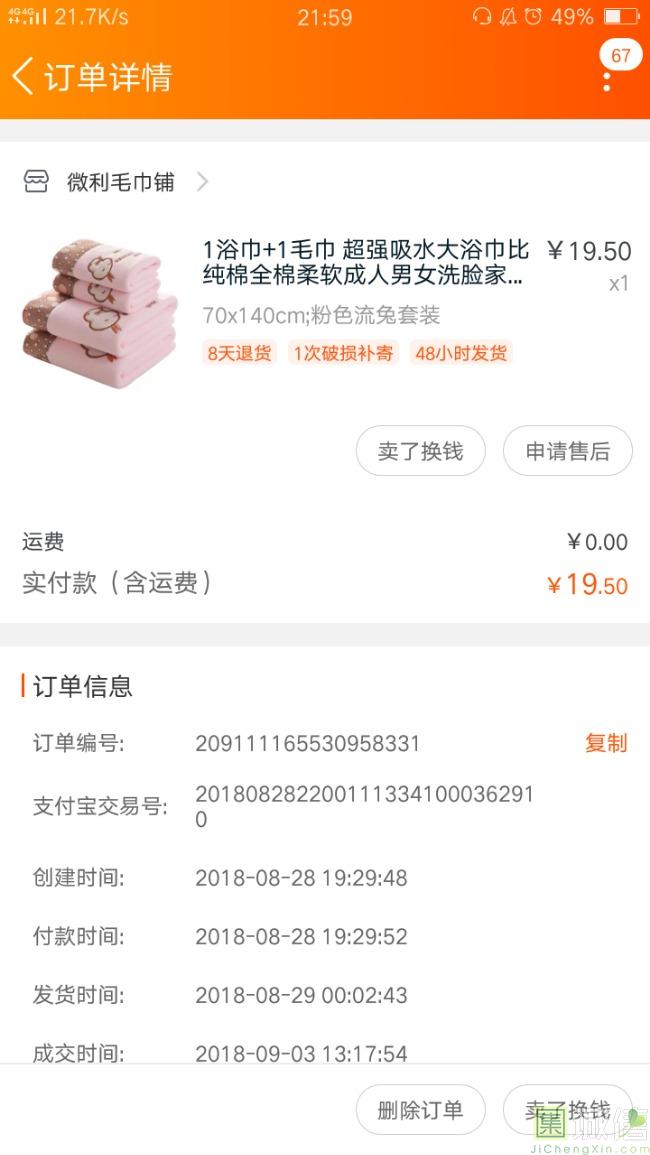The width and height of the screenshot is (650, 1155).
Task: Copy the order number via 复制
Action: [x=605, y=743]
